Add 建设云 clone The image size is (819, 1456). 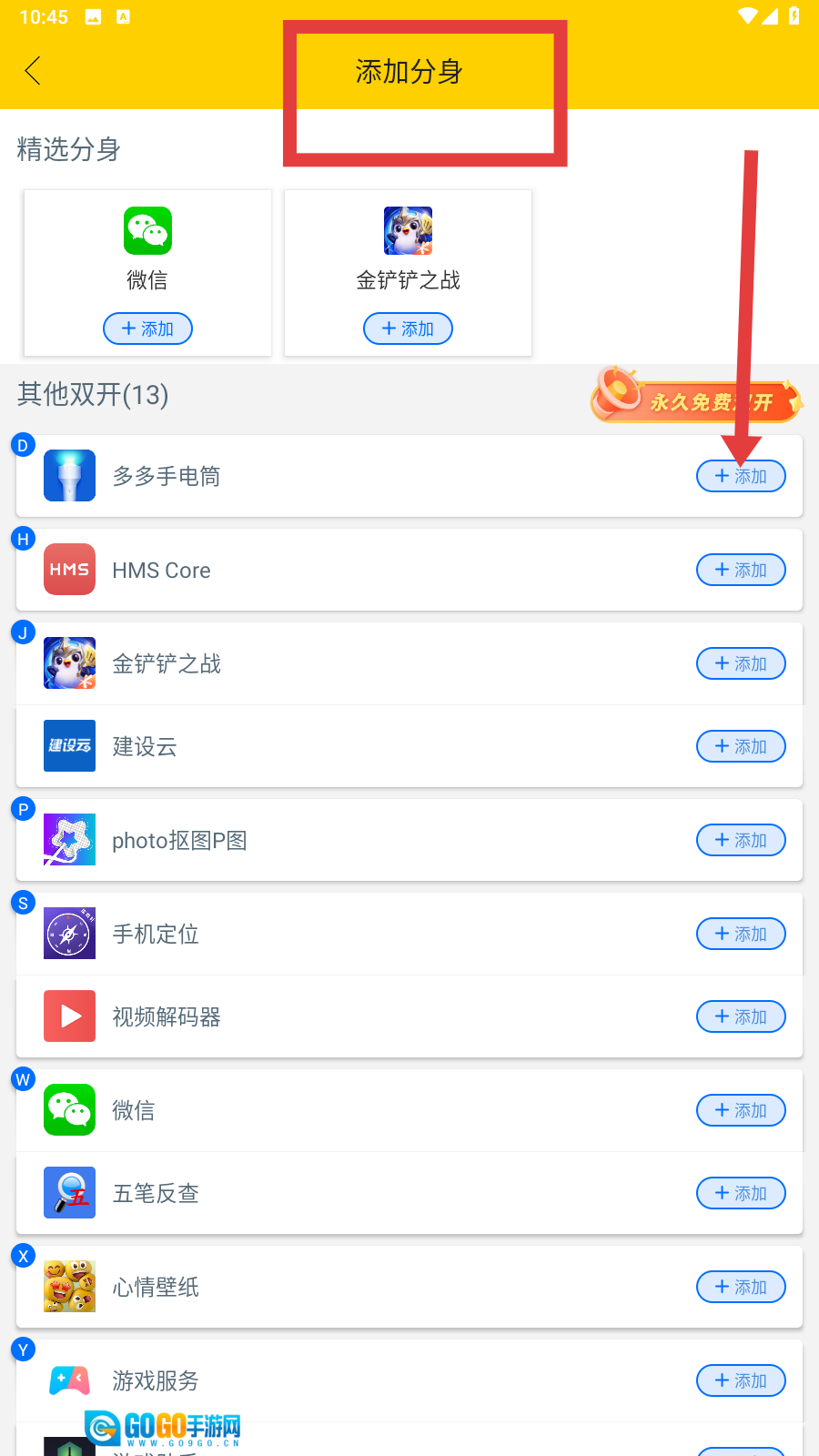(741, 746)
